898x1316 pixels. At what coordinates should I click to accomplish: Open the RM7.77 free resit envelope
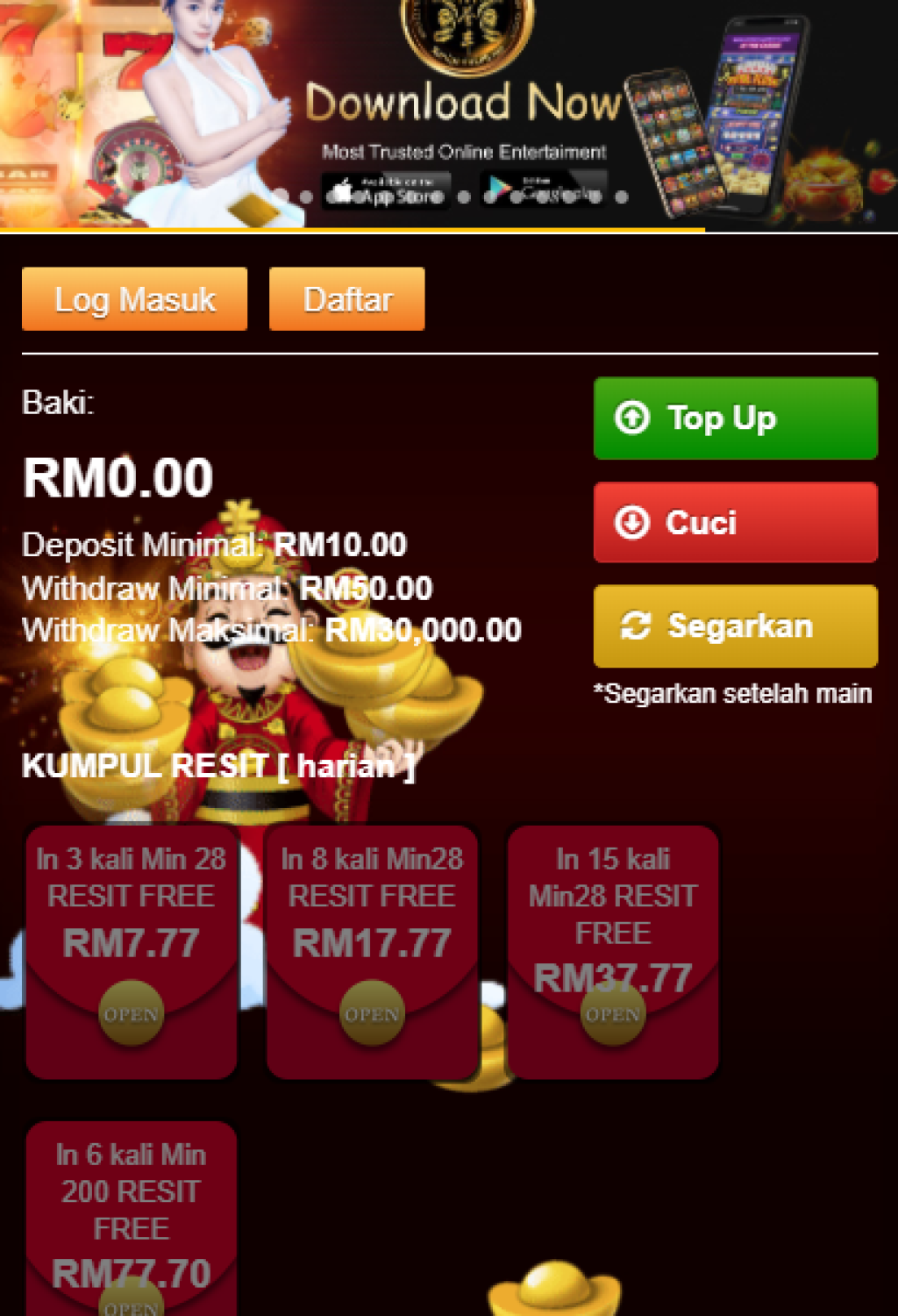pyautogui.click(x=131, y=1014)
